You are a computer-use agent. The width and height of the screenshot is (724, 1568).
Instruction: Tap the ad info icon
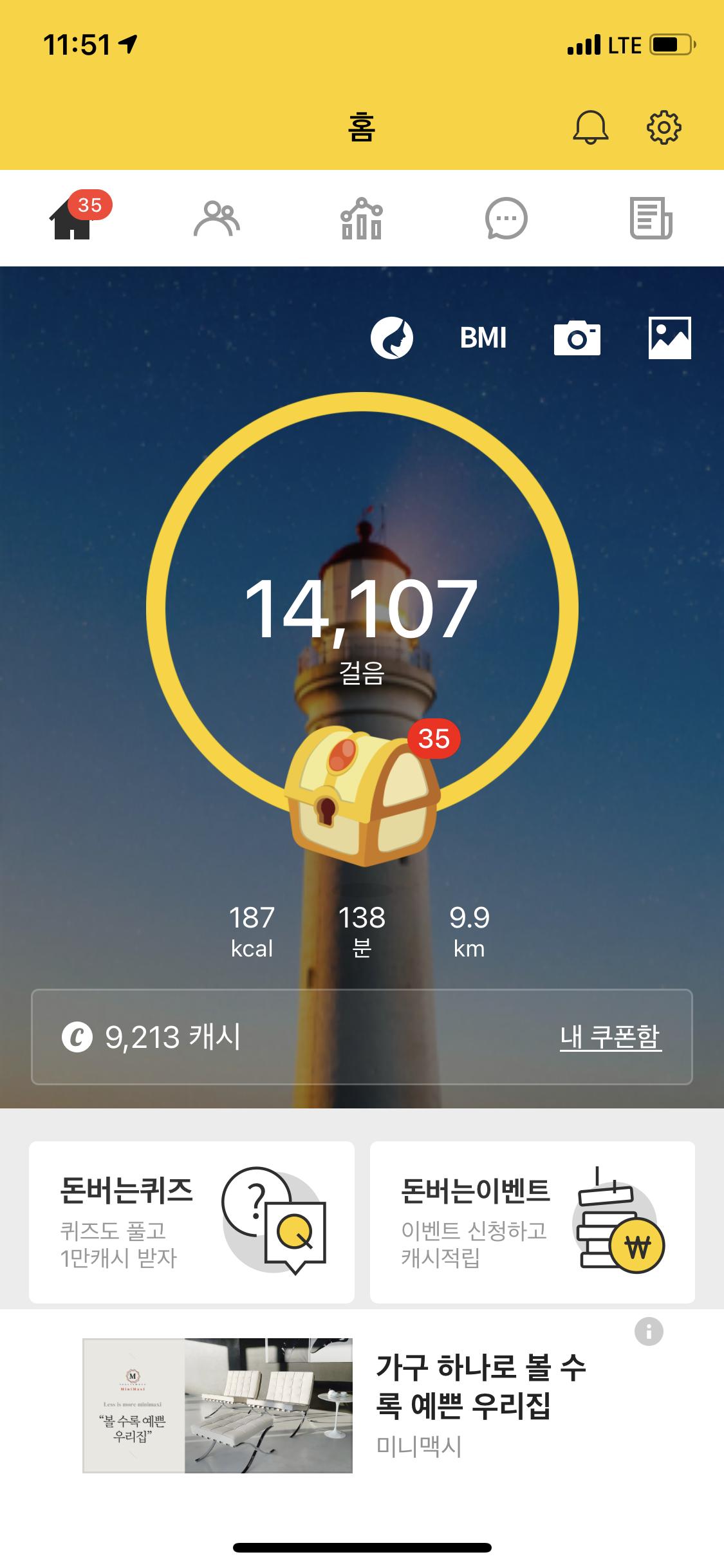click(x=649, y=1331)
